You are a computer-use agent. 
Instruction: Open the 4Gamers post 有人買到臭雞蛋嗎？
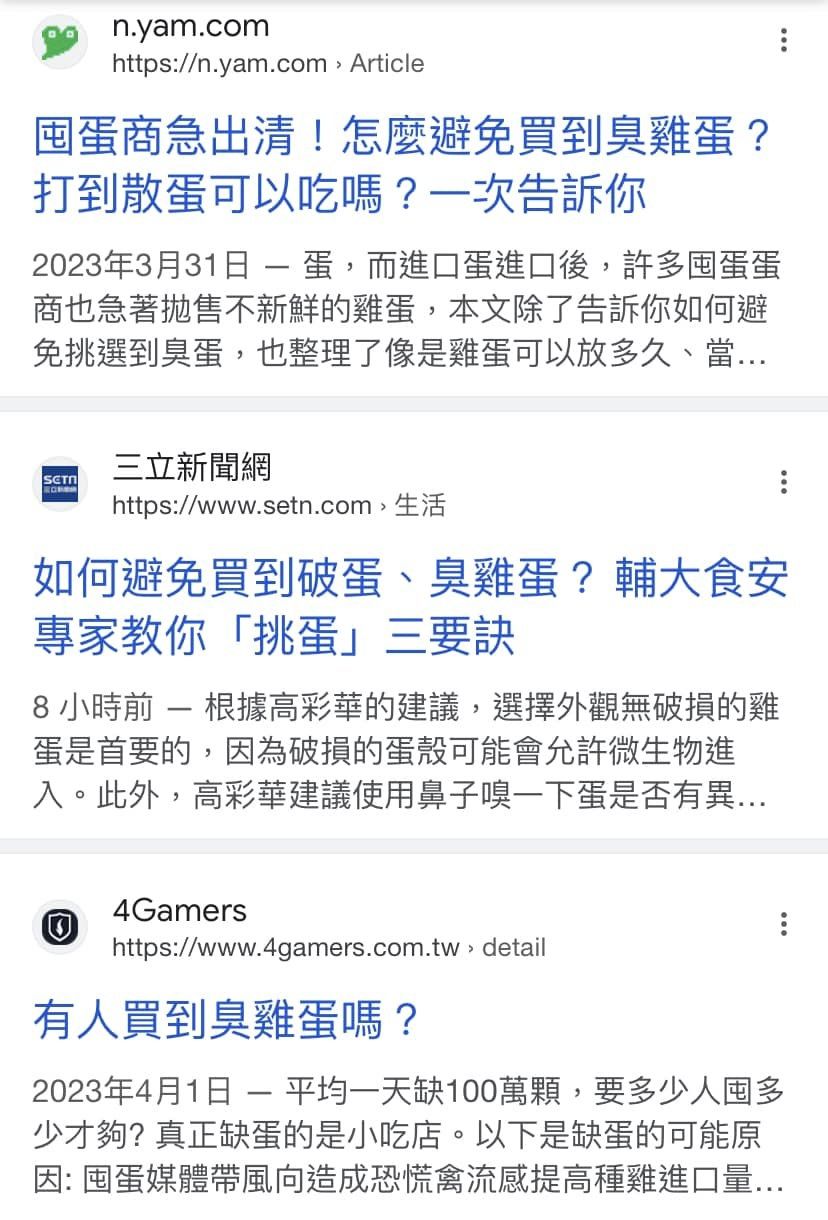coord(226,1021)
